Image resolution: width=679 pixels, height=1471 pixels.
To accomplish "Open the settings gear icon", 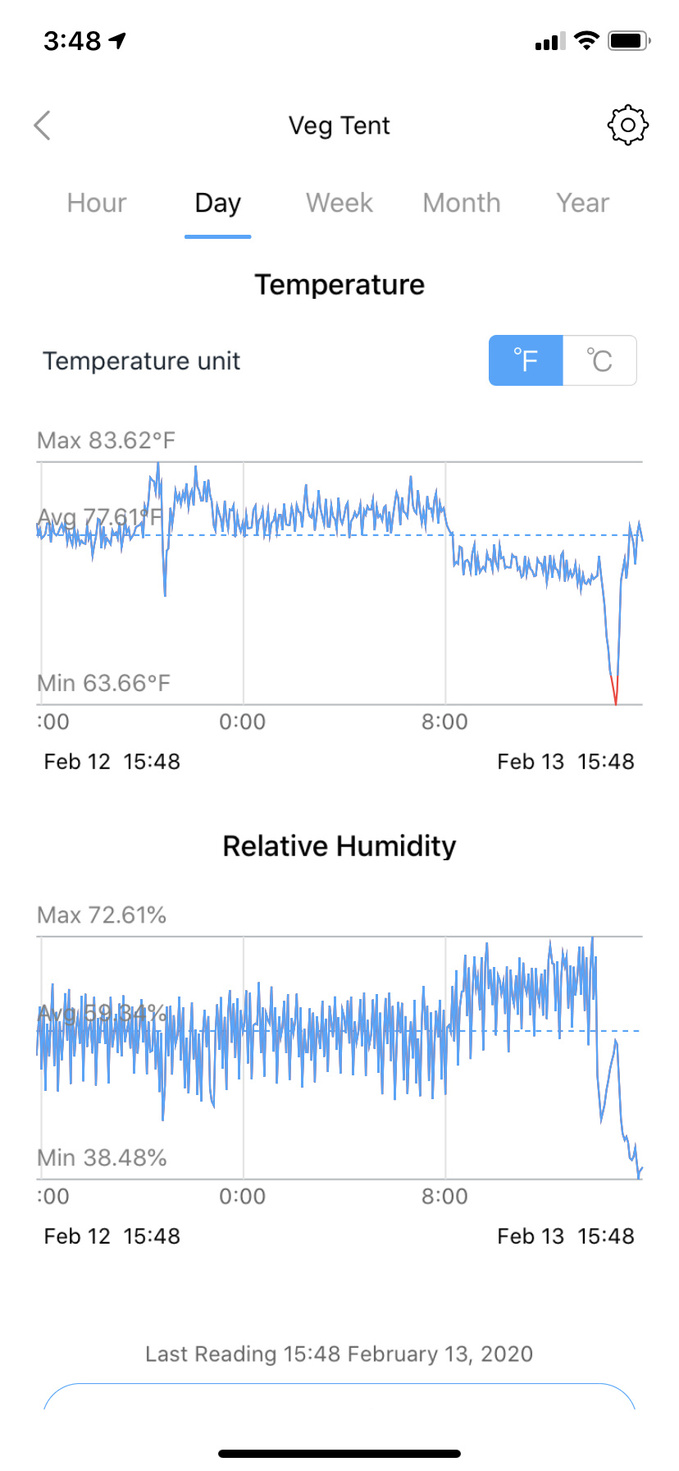I will 628,126.
